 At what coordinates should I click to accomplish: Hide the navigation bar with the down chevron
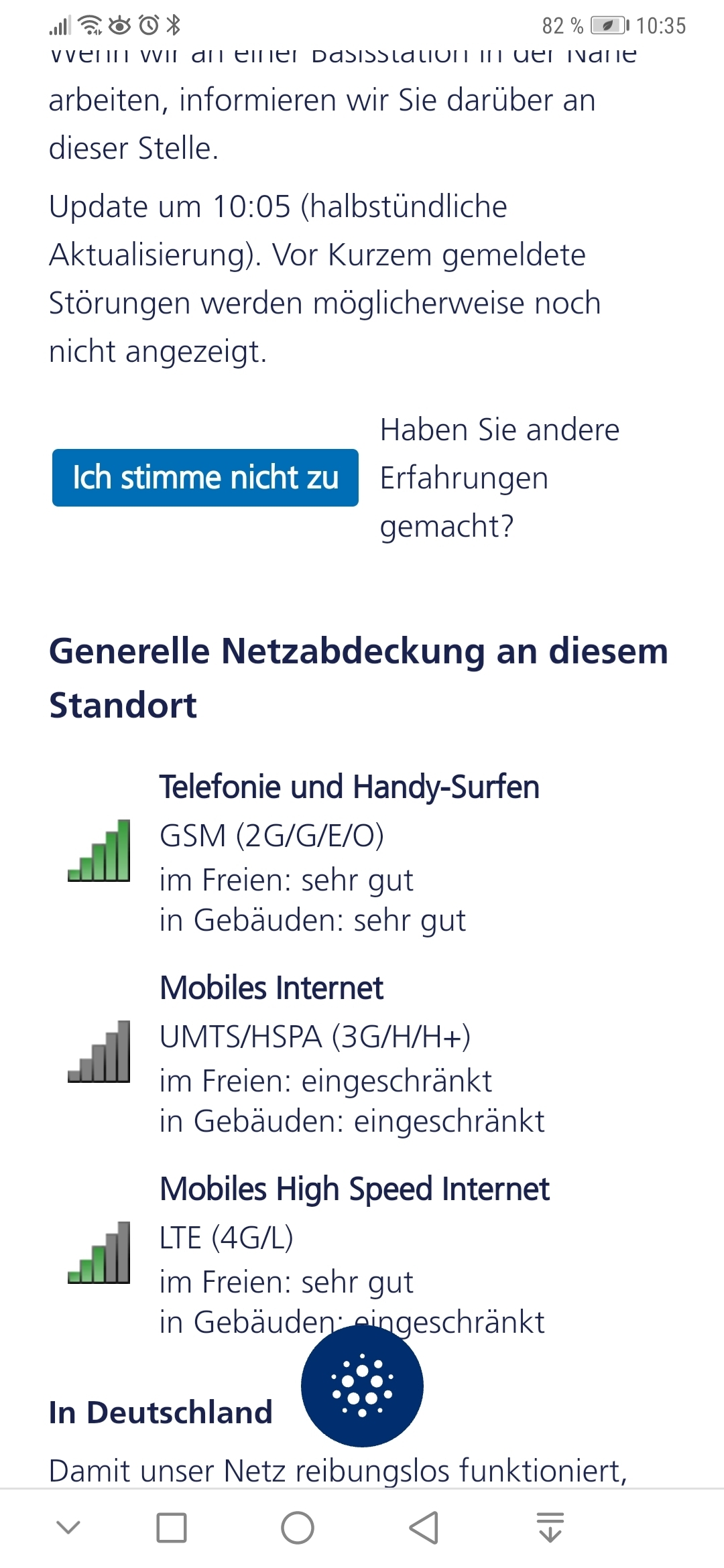(68, 1528)
